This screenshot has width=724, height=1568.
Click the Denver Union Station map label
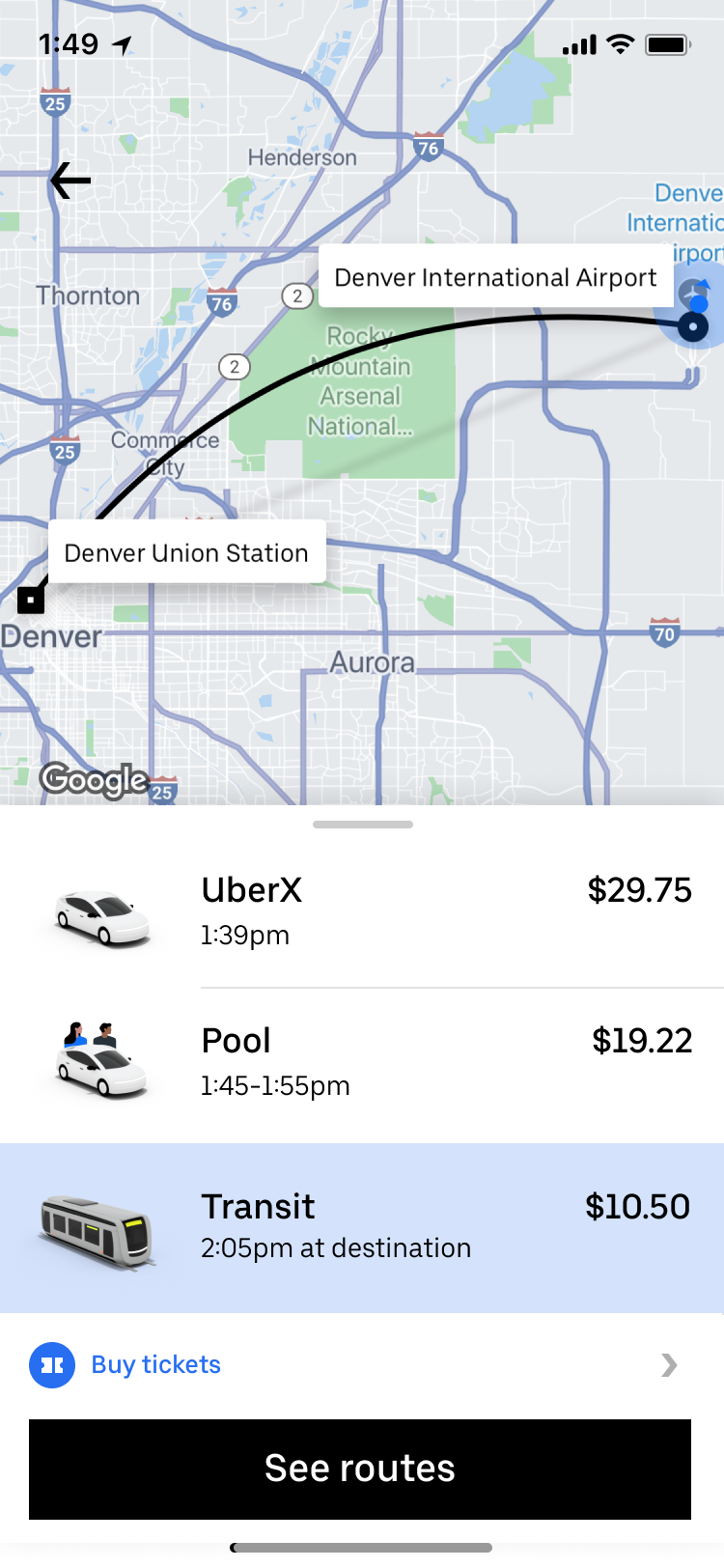point(185,552)
